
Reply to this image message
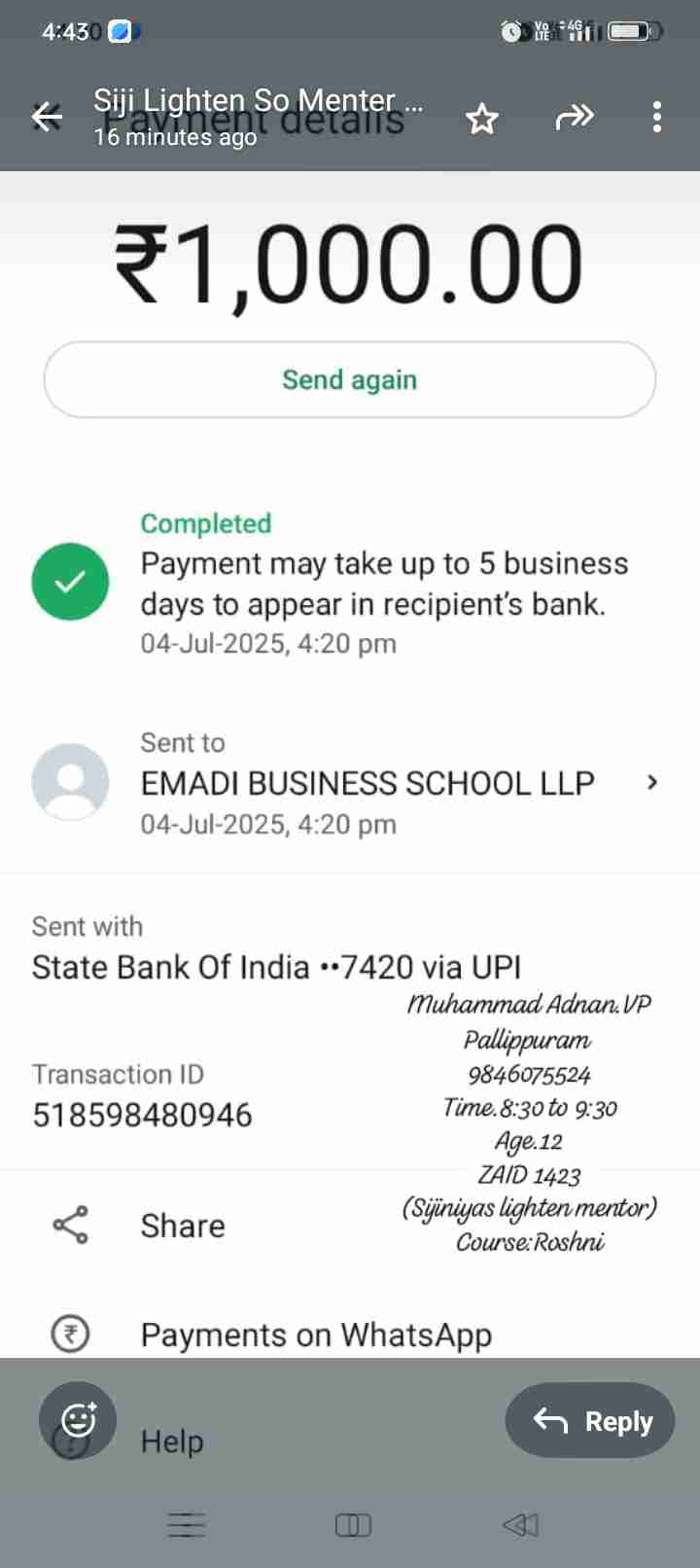click(x=590, y=1420)
